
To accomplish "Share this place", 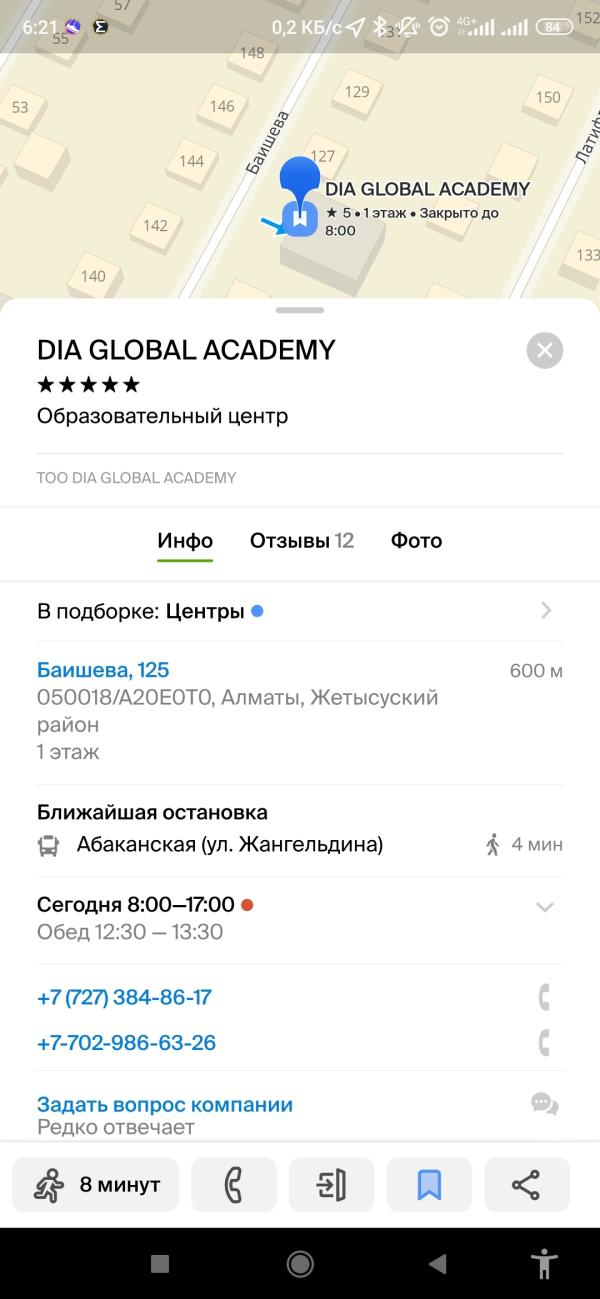I will 527,1185.
